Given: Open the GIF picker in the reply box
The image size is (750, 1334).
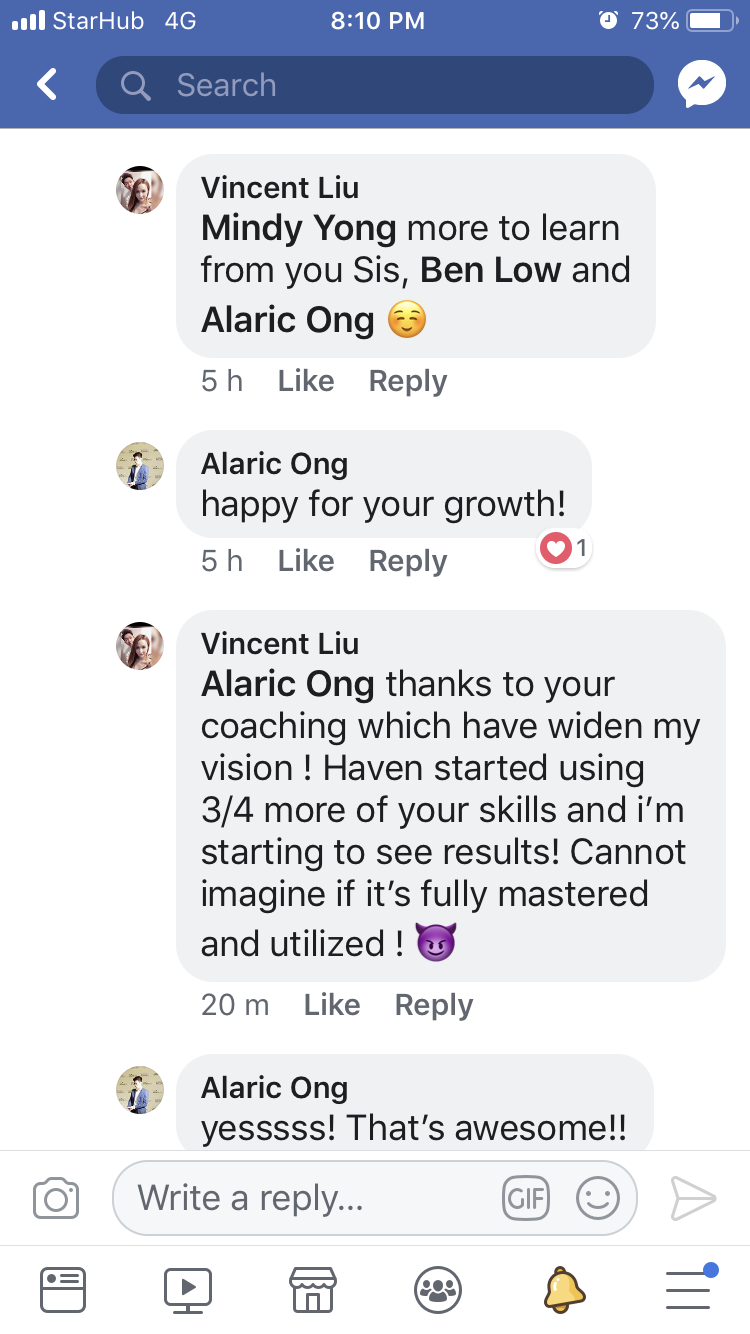Looking at the screenshot, I should 525,1197.
